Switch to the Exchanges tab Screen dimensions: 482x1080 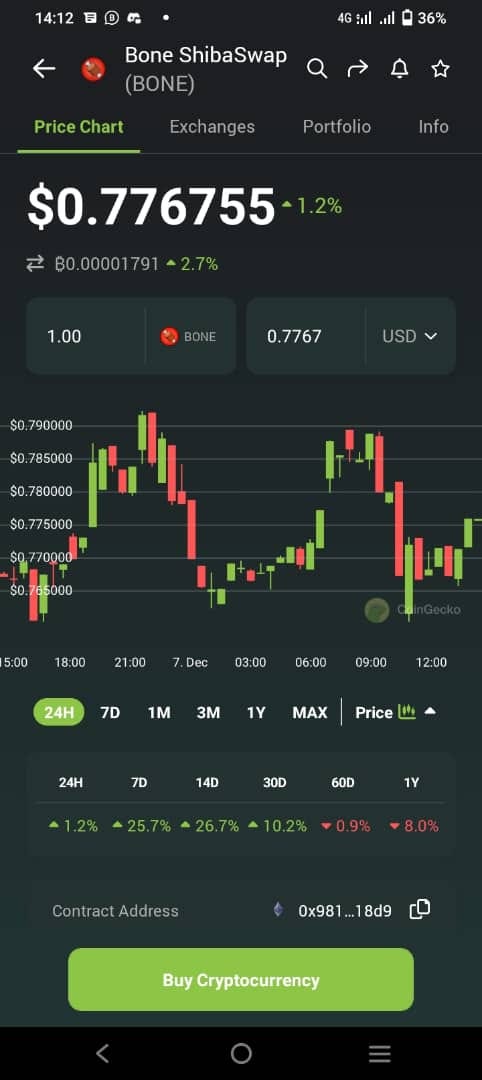[x=212, y=127]
